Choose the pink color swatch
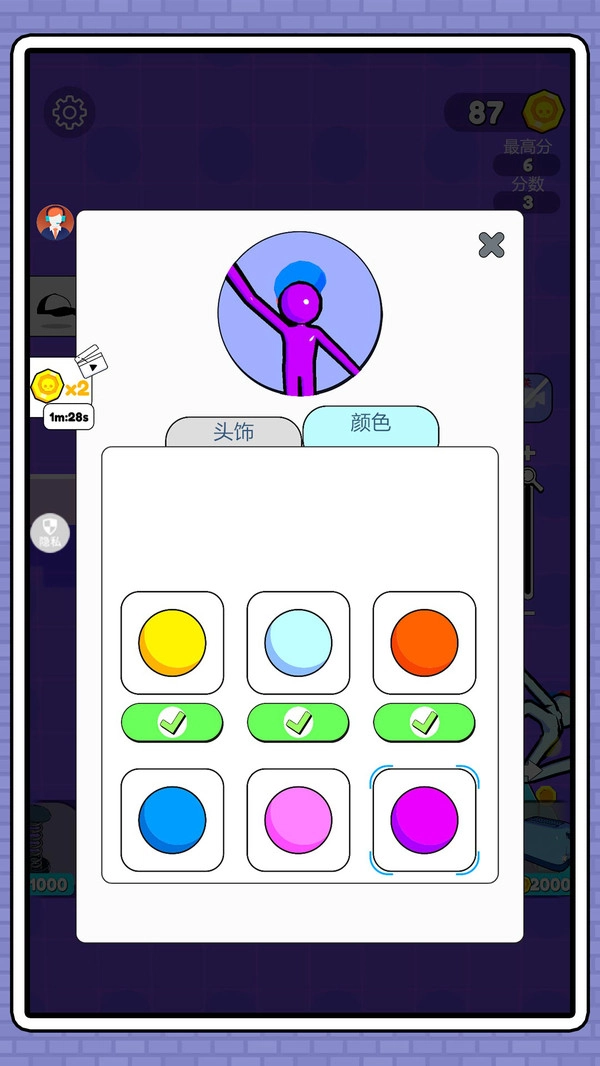This screenshot has height=1066, width=600. click(298, 819)
